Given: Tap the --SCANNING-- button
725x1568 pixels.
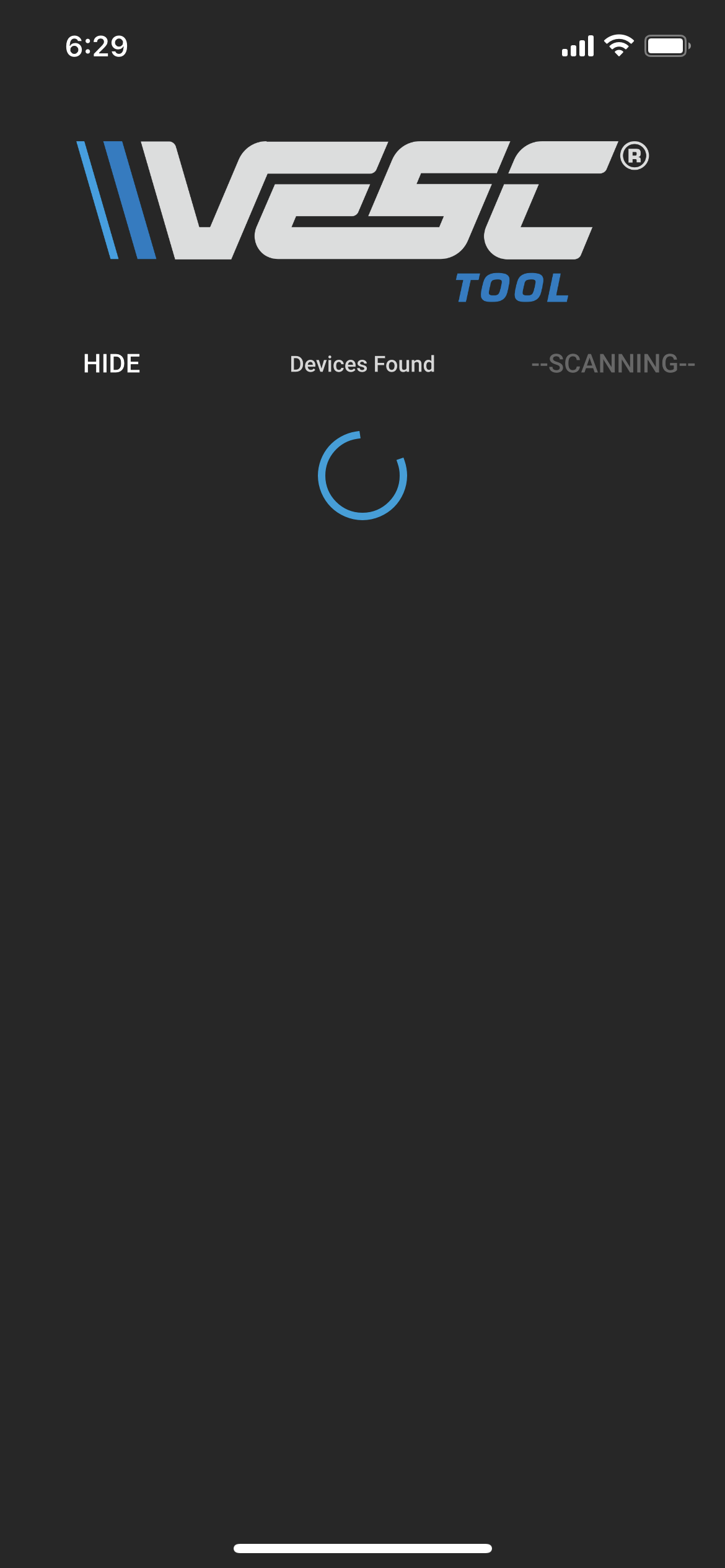Looking at the screenshot, I should 613,364.
